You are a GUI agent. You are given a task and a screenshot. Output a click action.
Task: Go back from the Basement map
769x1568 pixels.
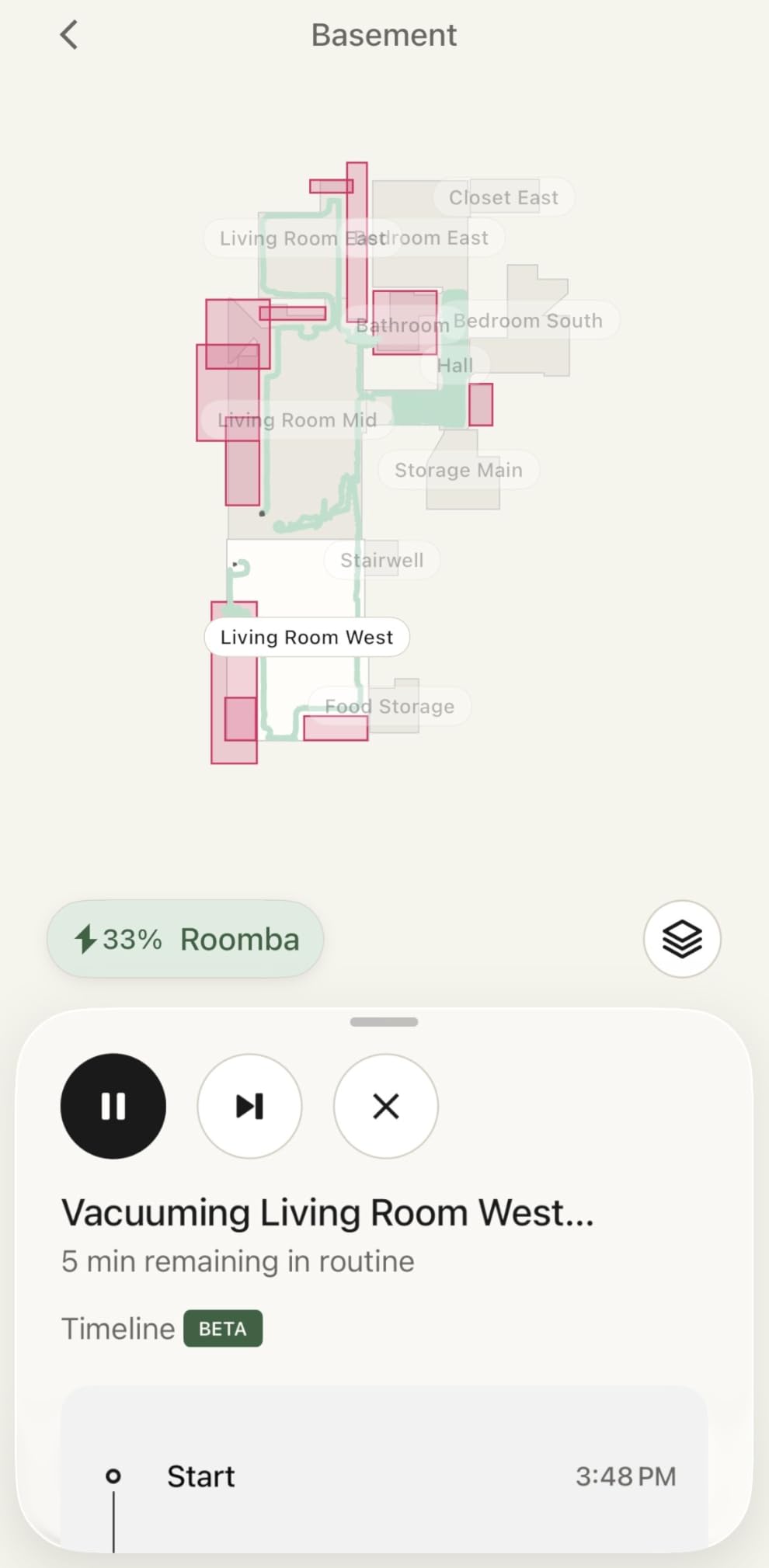pos(69,35)
